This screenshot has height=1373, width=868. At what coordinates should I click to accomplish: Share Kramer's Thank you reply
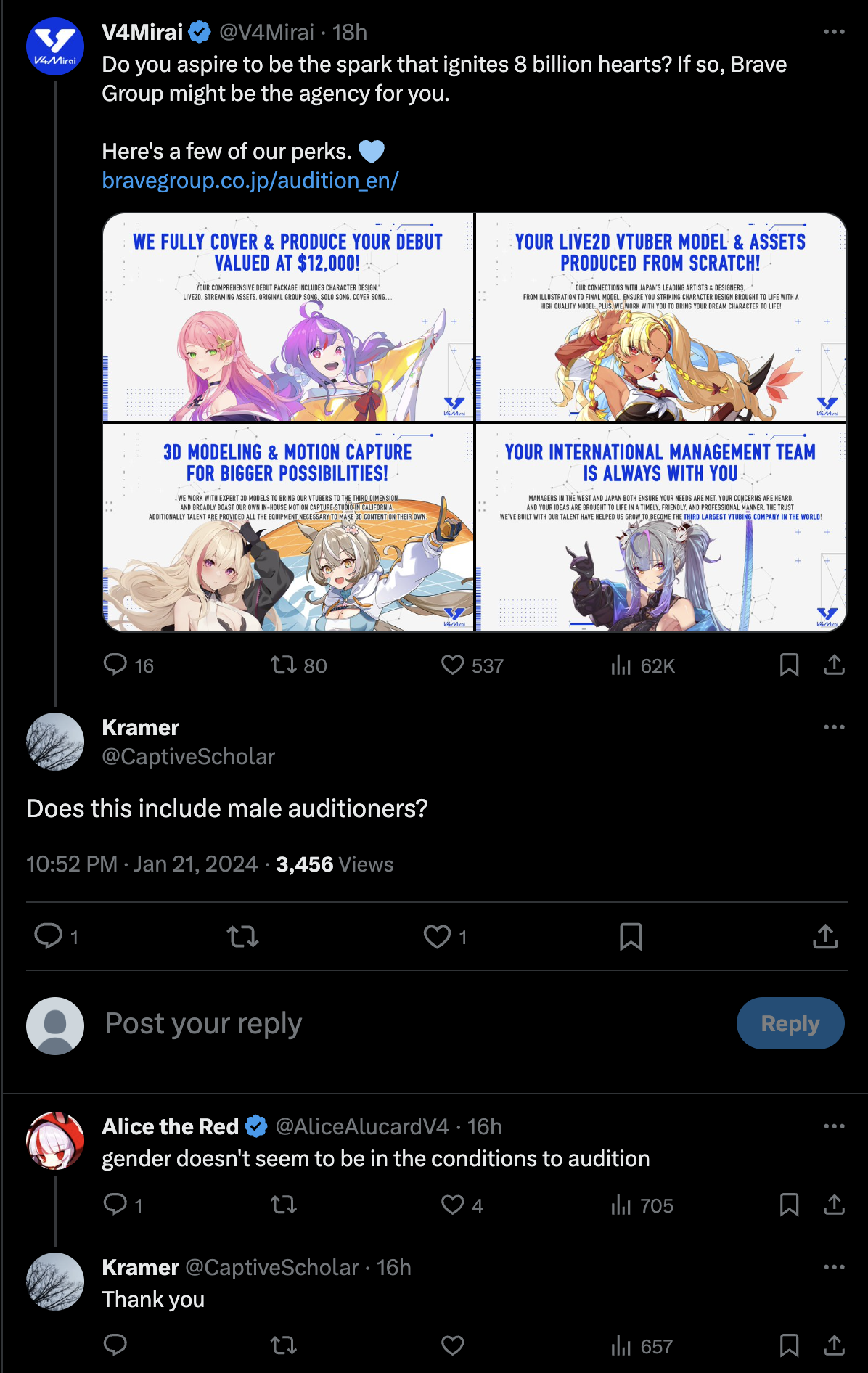coord(834,1345)
